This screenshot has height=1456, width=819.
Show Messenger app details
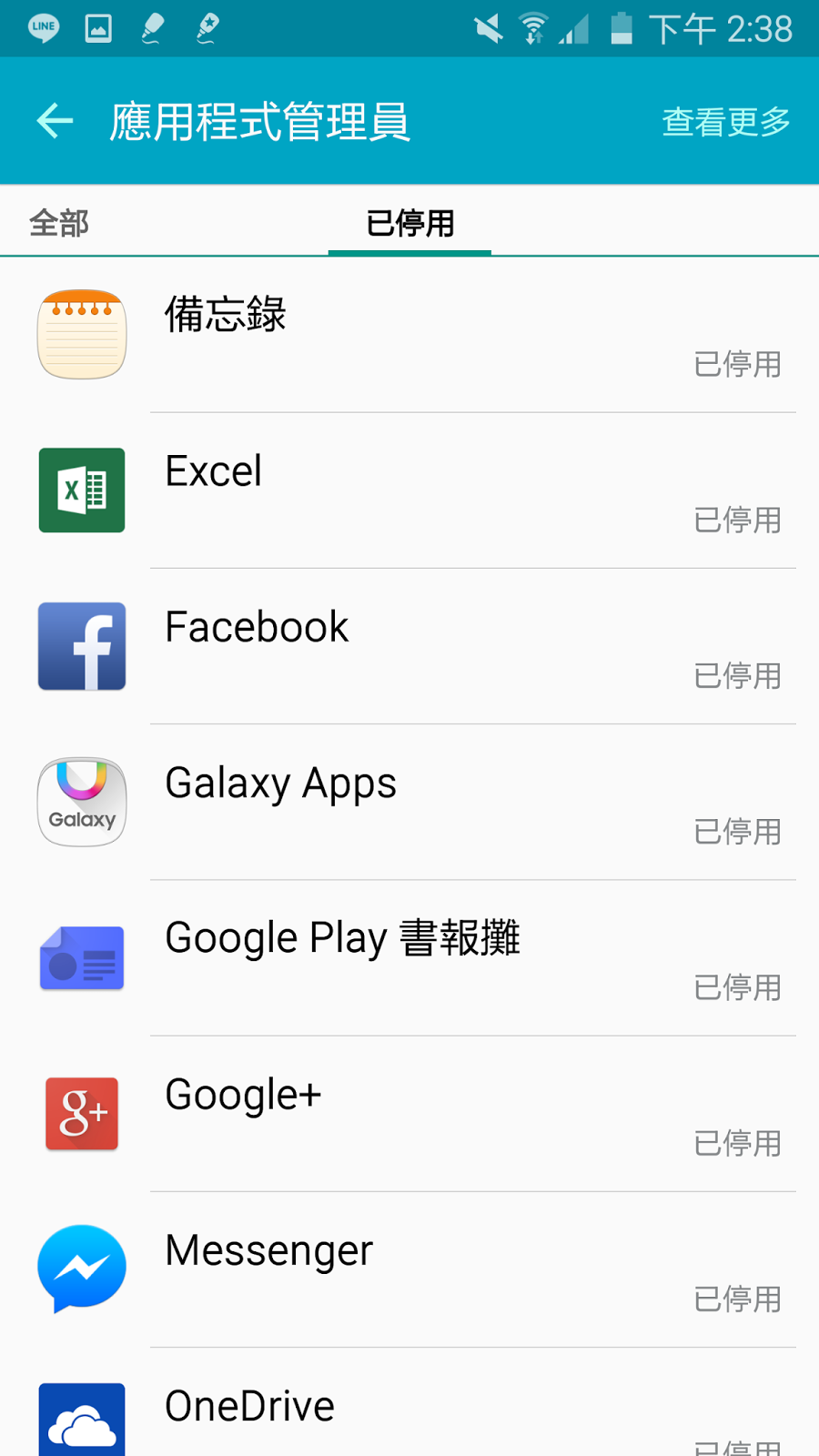tap(409, 1269)
